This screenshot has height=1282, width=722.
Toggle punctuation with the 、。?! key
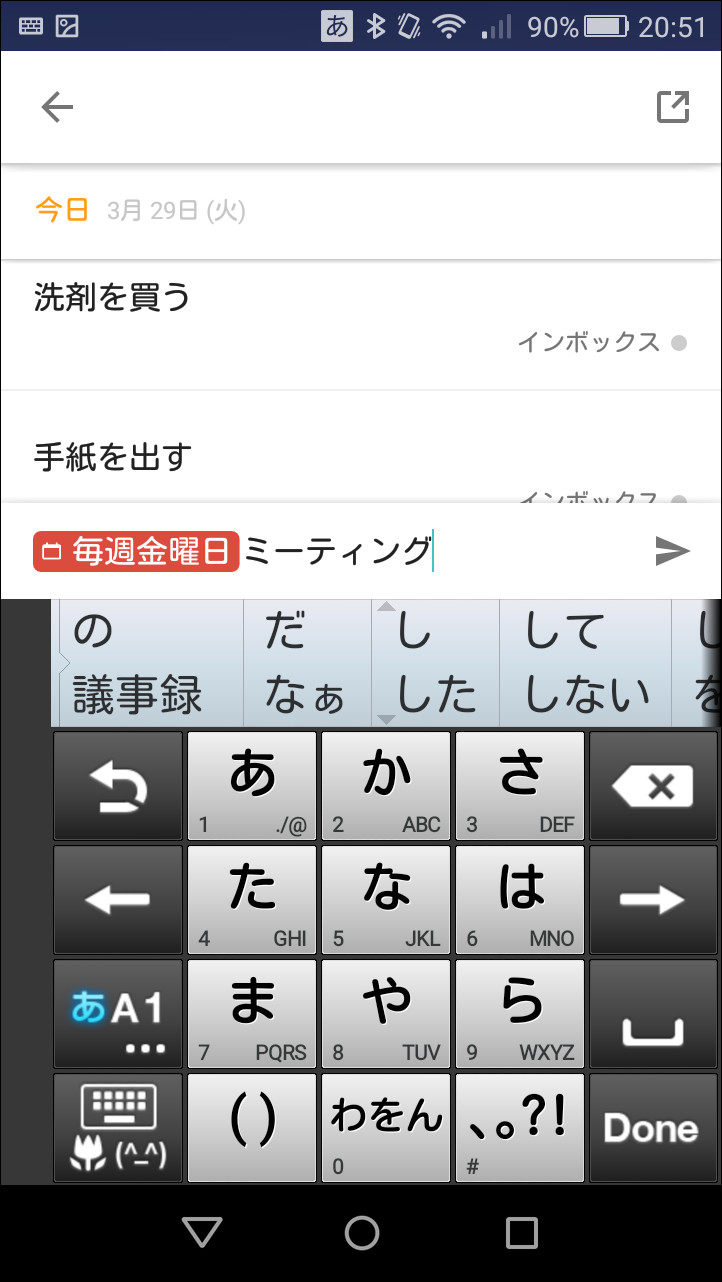pyautogui.click(x=519, y=1127)
